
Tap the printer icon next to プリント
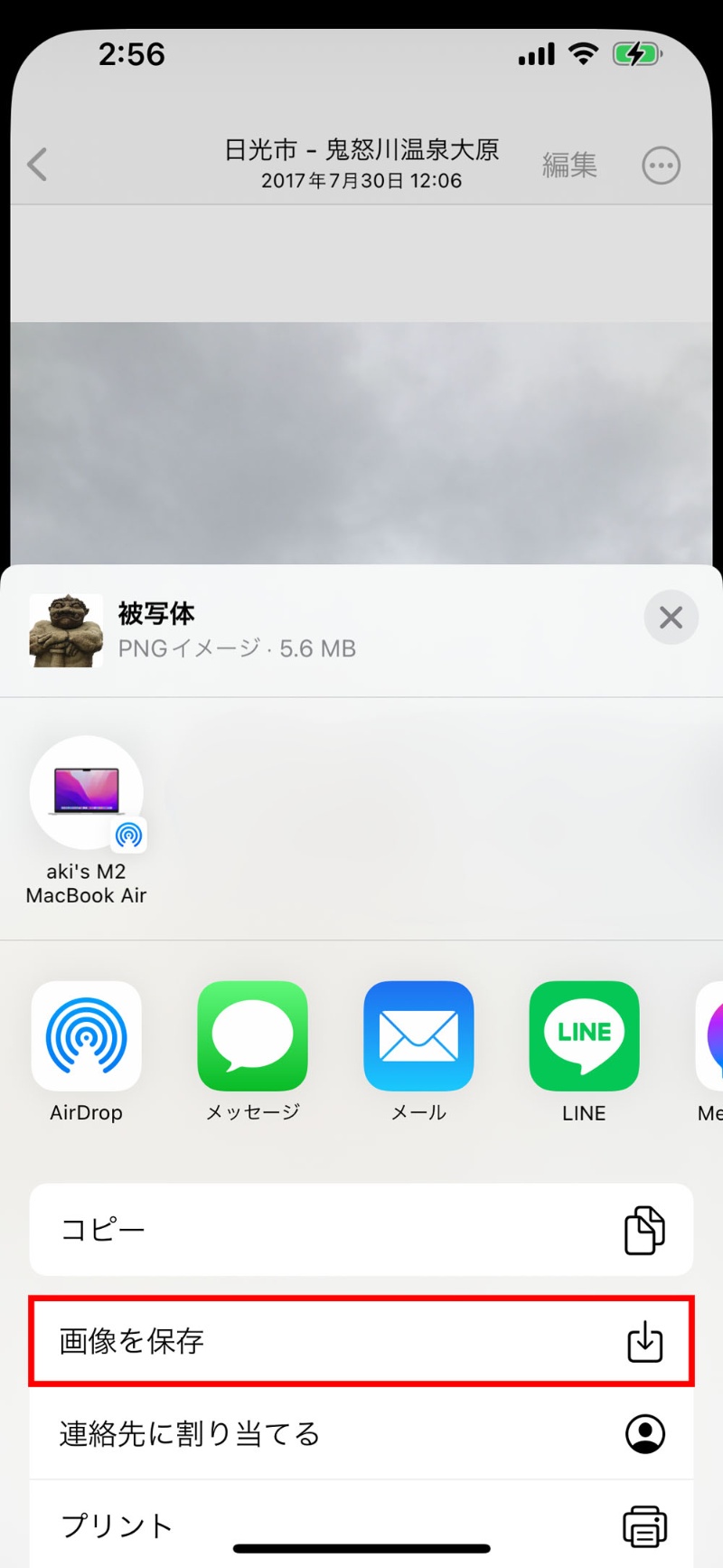(643, 1525)
